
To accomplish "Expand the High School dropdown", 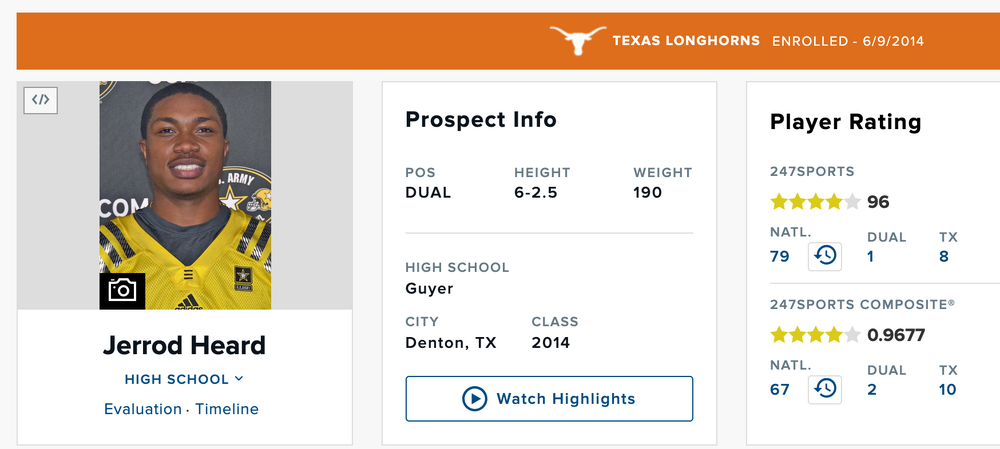I will (x=184, y=379).
